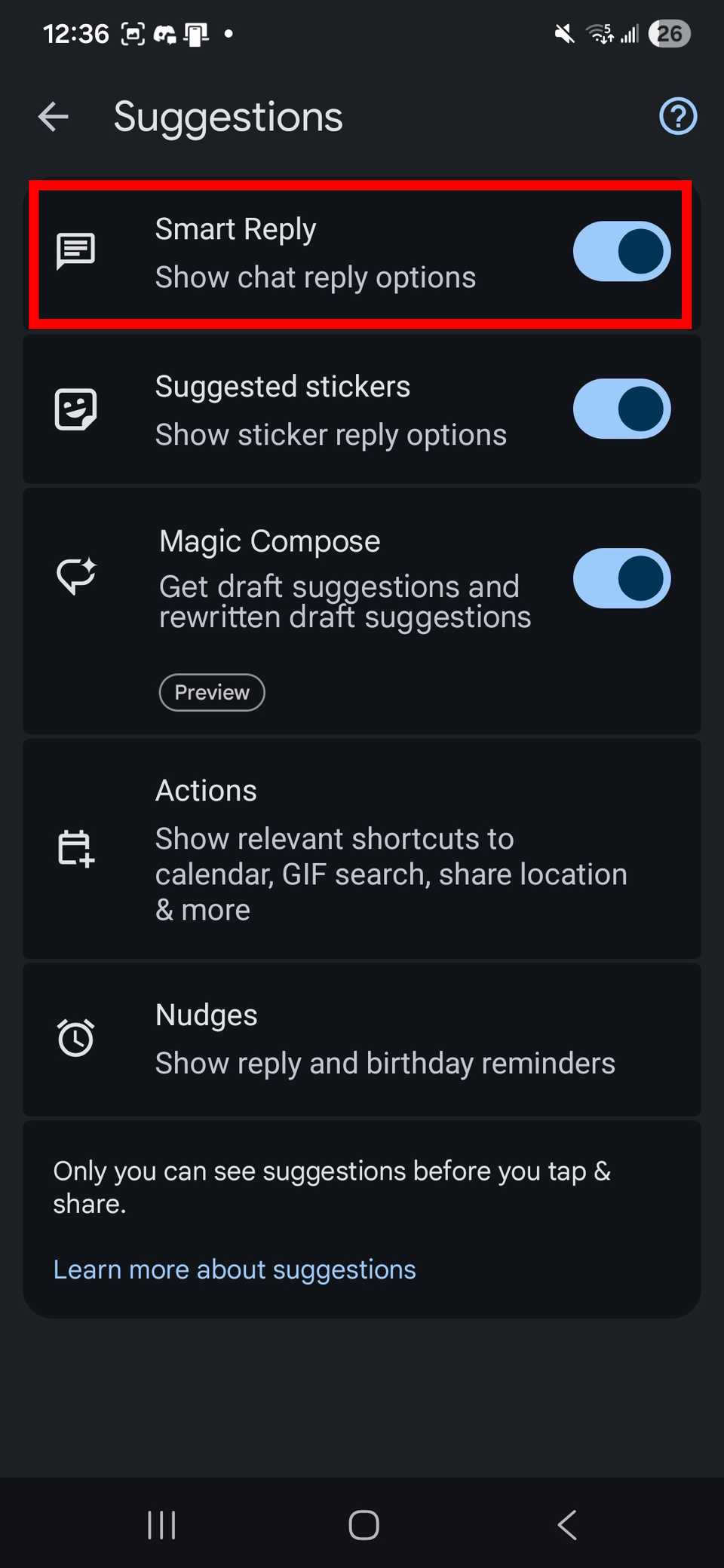Click the game controller icon in status bar

(x=165, y=32)
